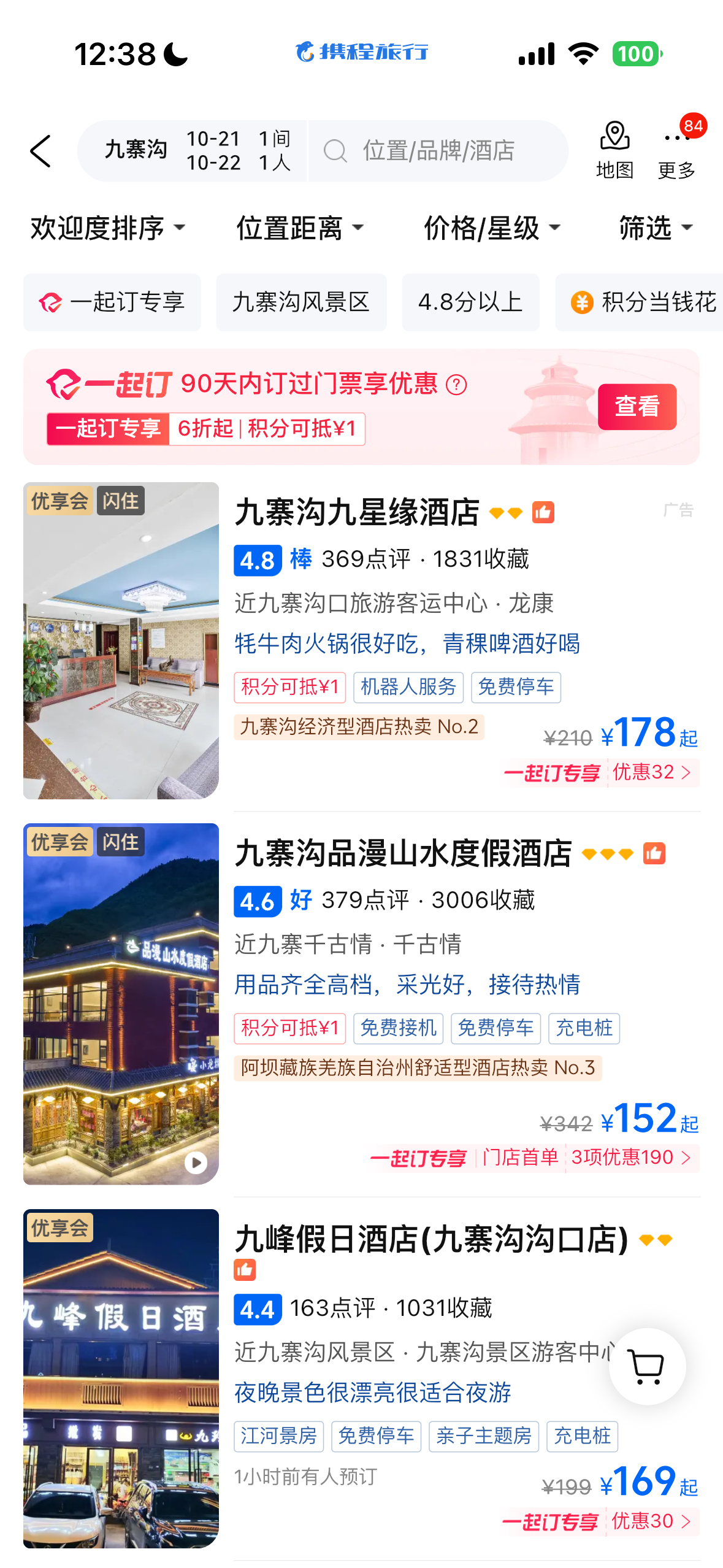Open the 九峰假日酒店(九寨沟沟口店) listing

tap(431, 1239)
